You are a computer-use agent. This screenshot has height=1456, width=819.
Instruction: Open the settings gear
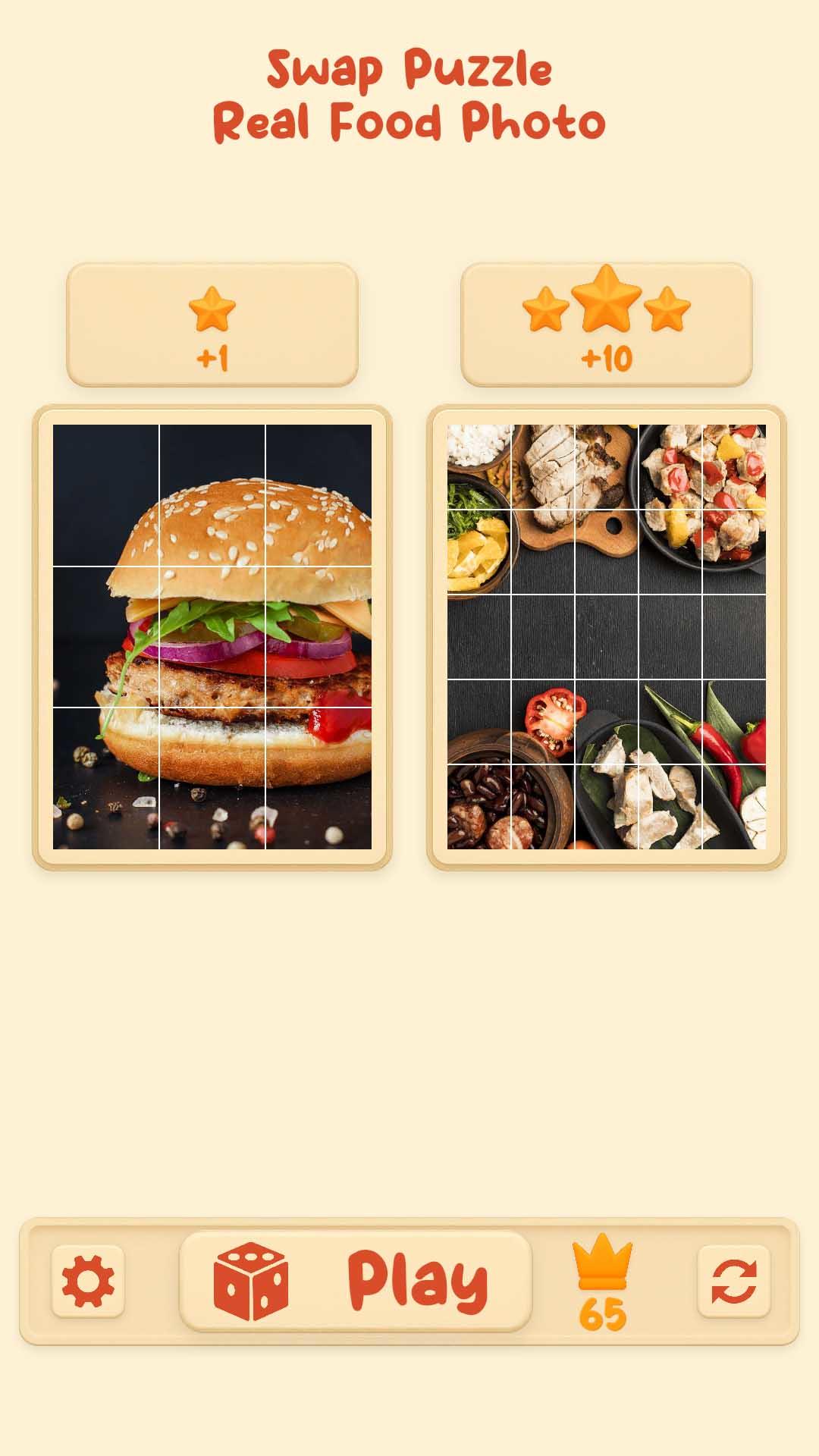click(88, 1281)
